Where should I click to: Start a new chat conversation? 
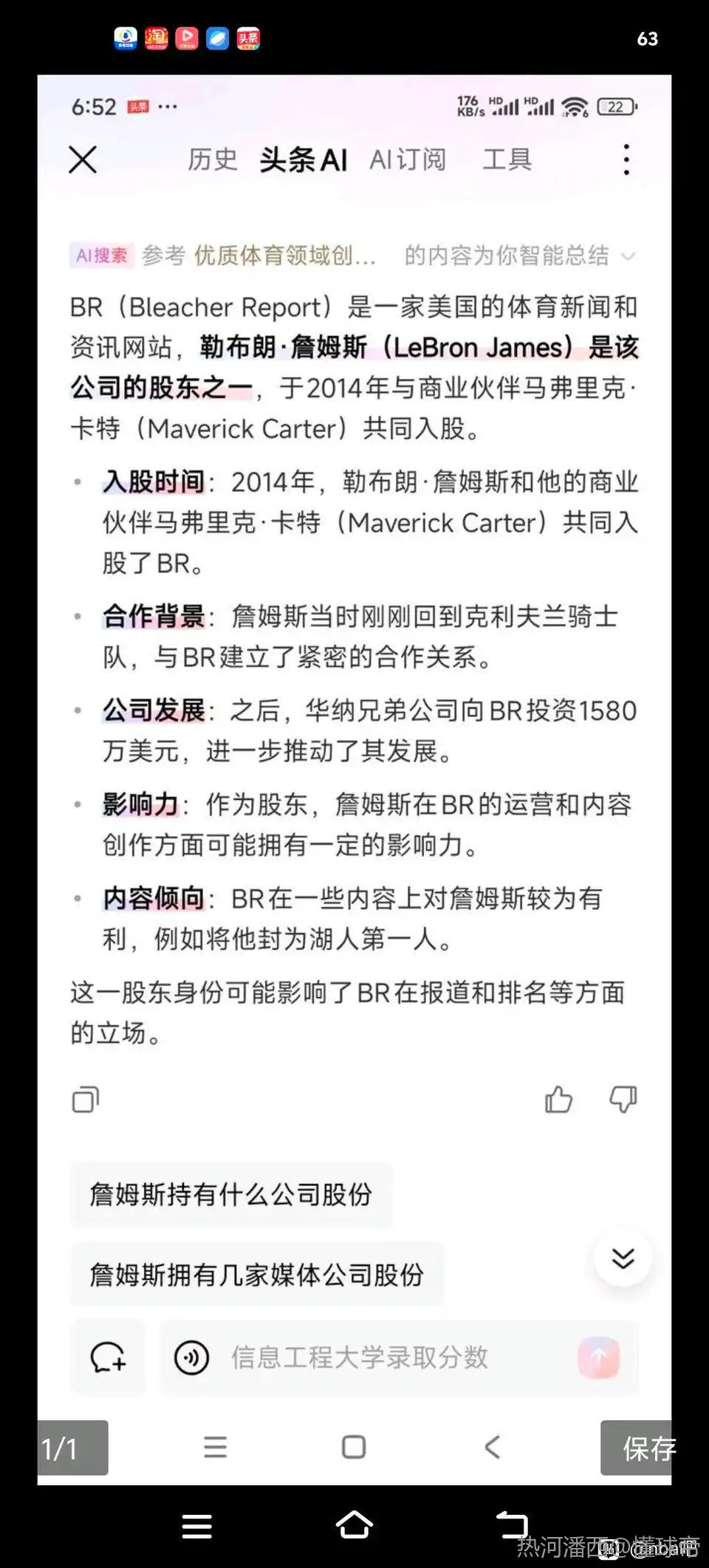coord(108,1358)
